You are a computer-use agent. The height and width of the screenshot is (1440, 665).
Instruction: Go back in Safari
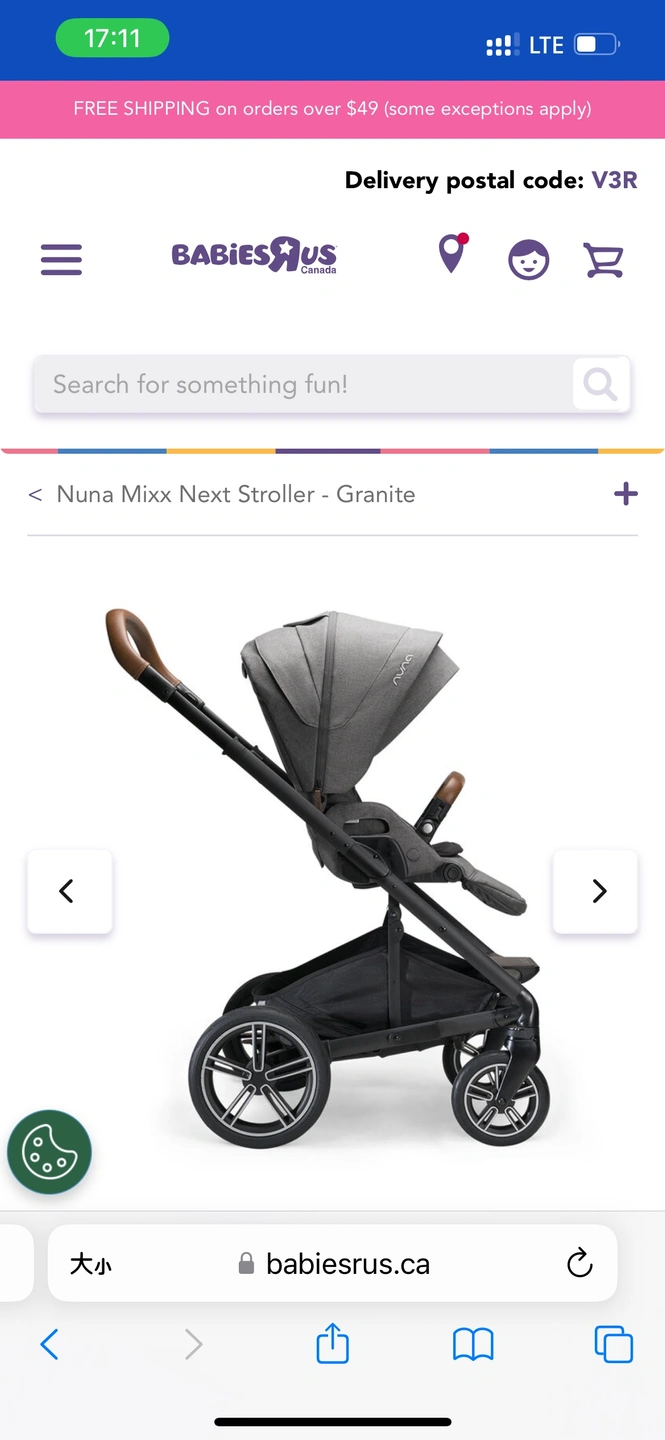pos(49,1345)
